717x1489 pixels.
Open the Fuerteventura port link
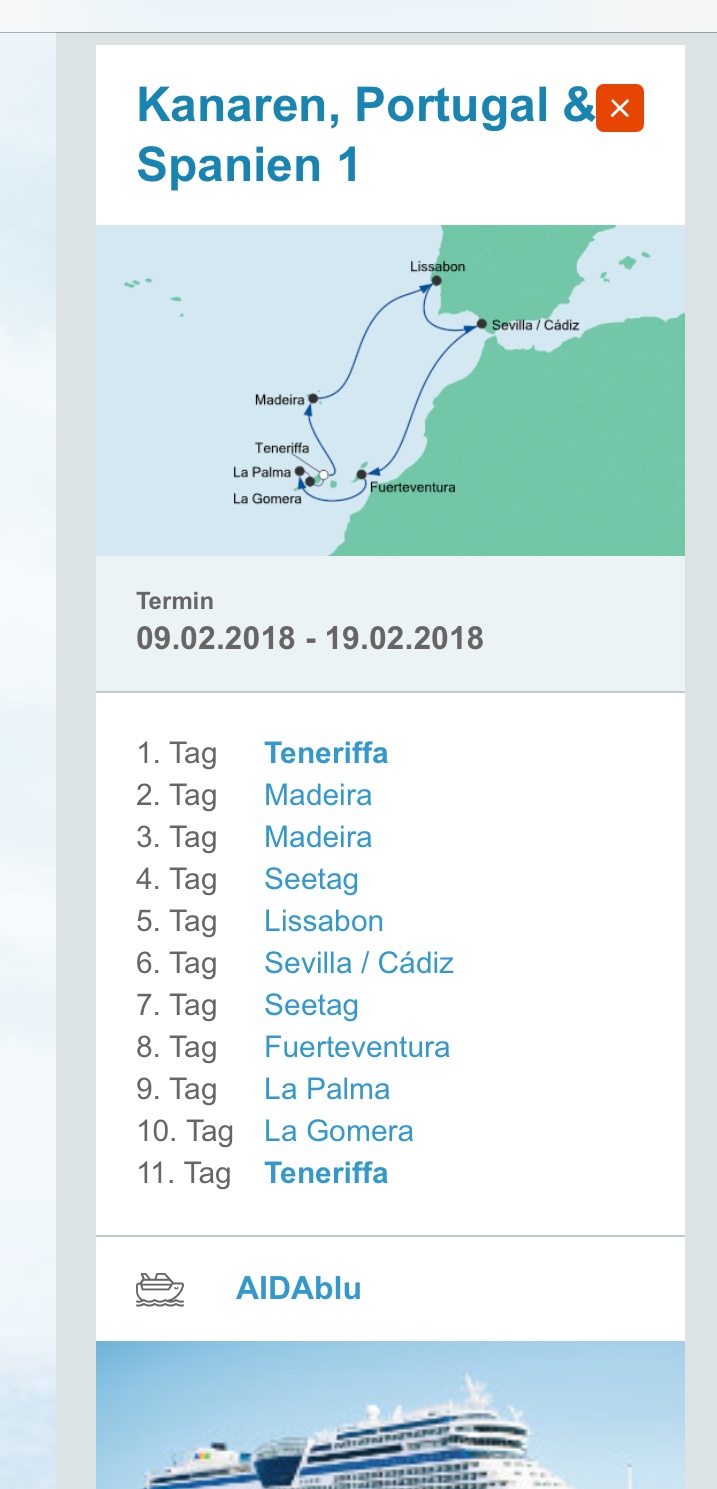[357, 1047]
